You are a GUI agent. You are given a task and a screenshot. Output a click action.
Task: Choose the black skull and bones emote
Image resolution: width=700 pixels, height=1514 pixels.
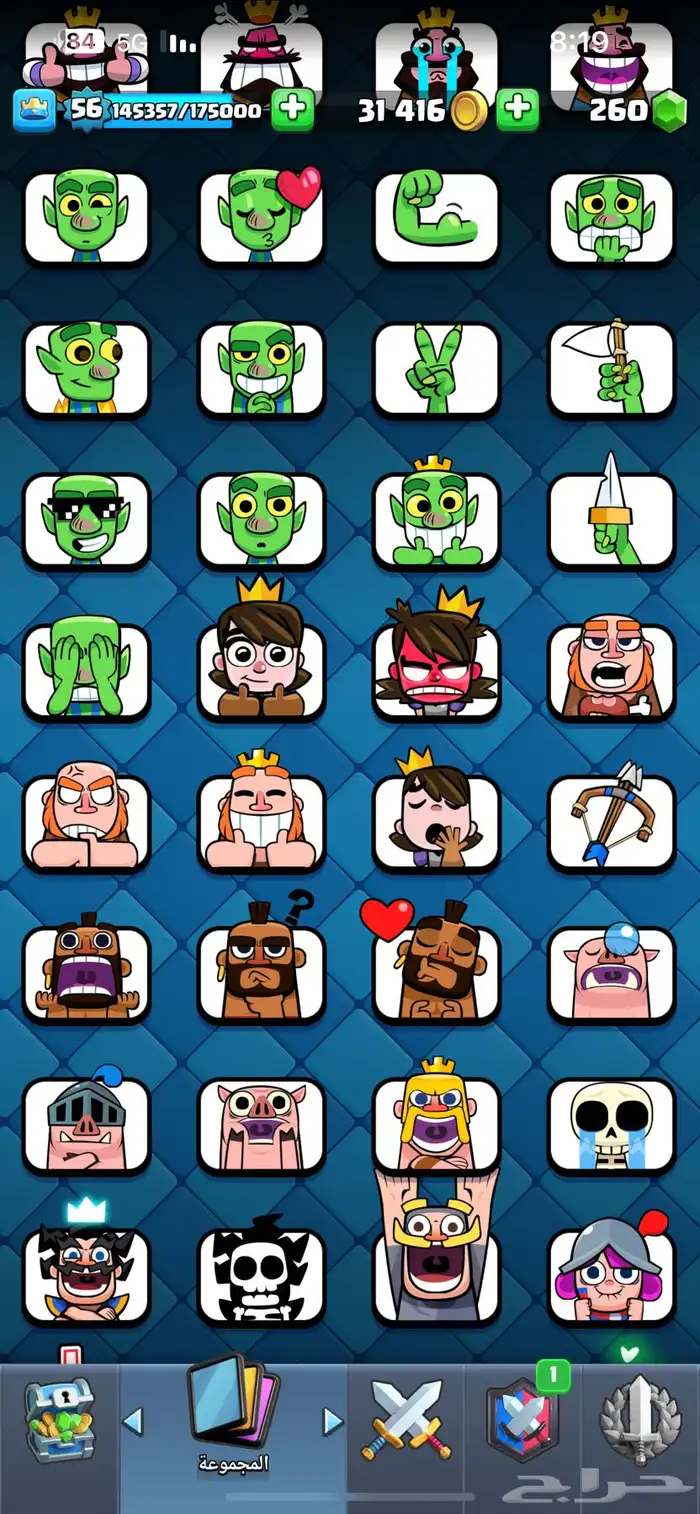click(x=261, y=1275)
